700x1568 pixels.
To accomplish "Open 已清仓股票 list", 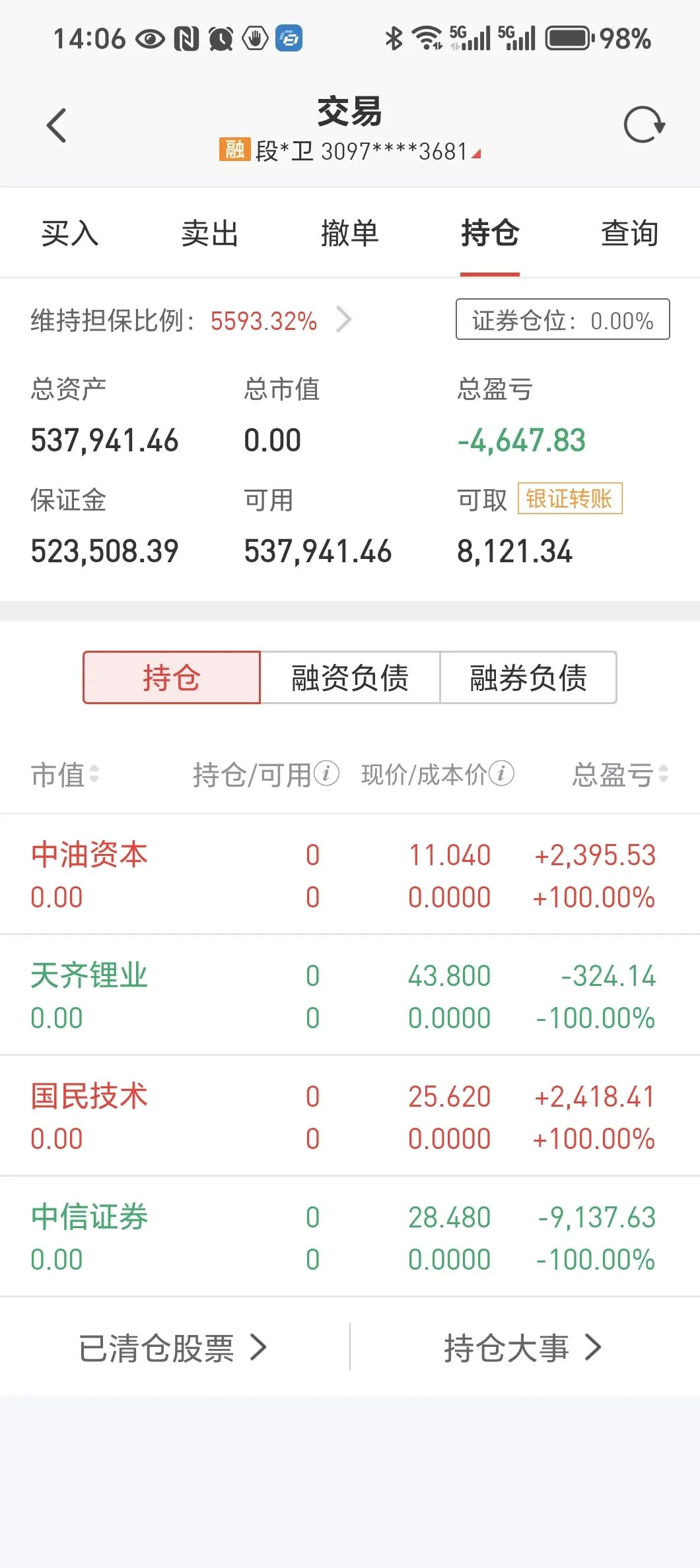I will (173, 1348).
